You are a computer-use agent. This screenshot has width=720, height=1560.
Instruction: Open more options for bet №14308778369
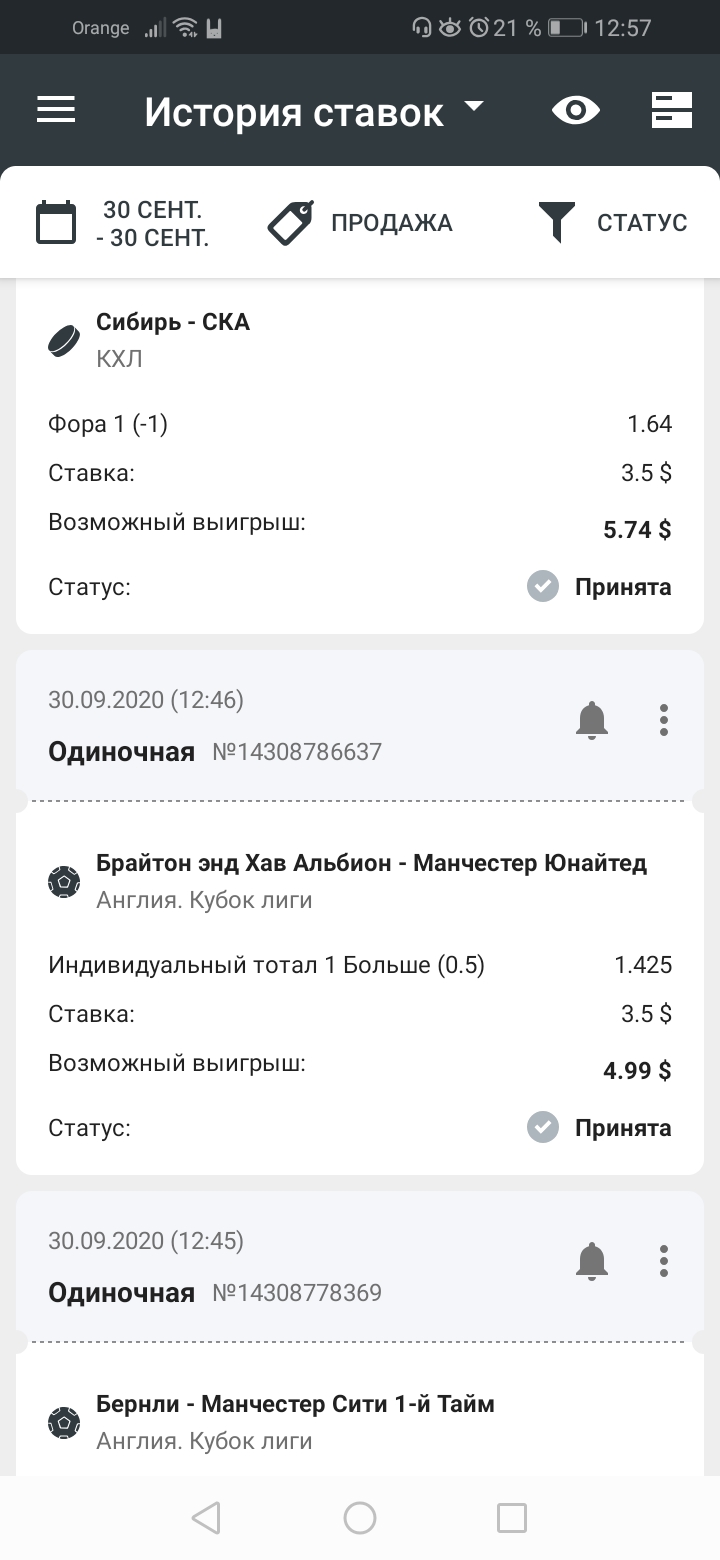pos(664,1261)
